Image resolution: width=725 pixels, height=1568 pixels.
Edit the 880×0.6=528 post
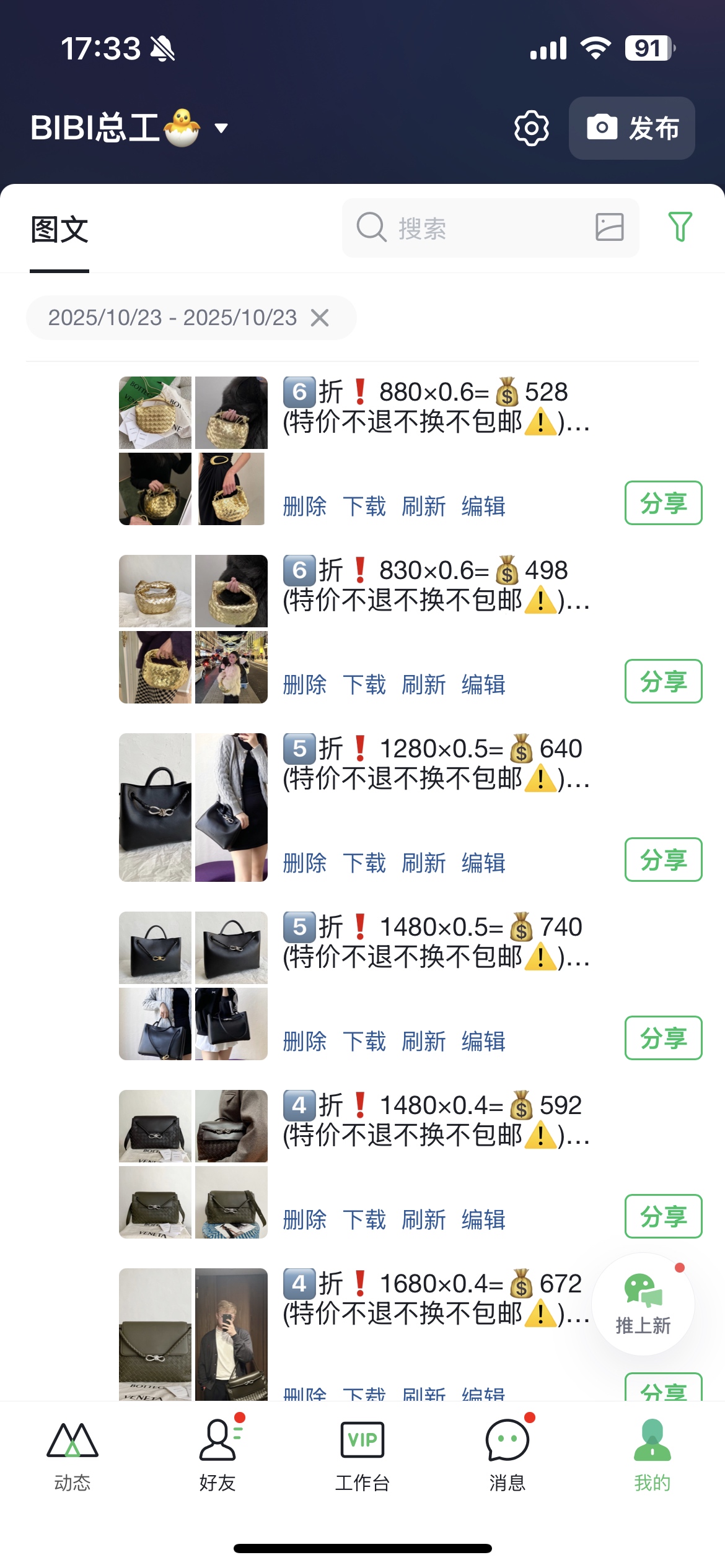click(x=483, y=506)
